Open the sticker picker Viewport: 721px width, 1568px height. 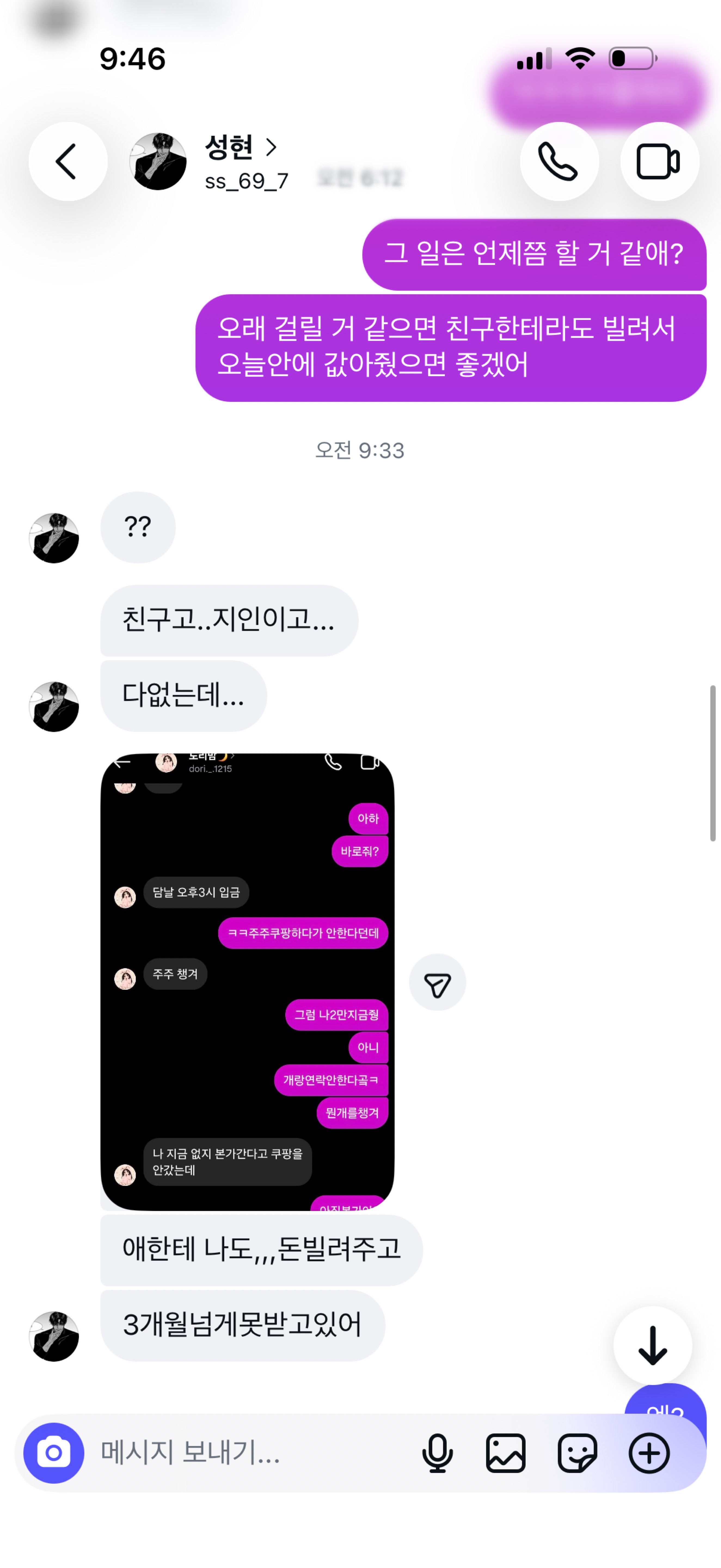(x=577, y=1453)
